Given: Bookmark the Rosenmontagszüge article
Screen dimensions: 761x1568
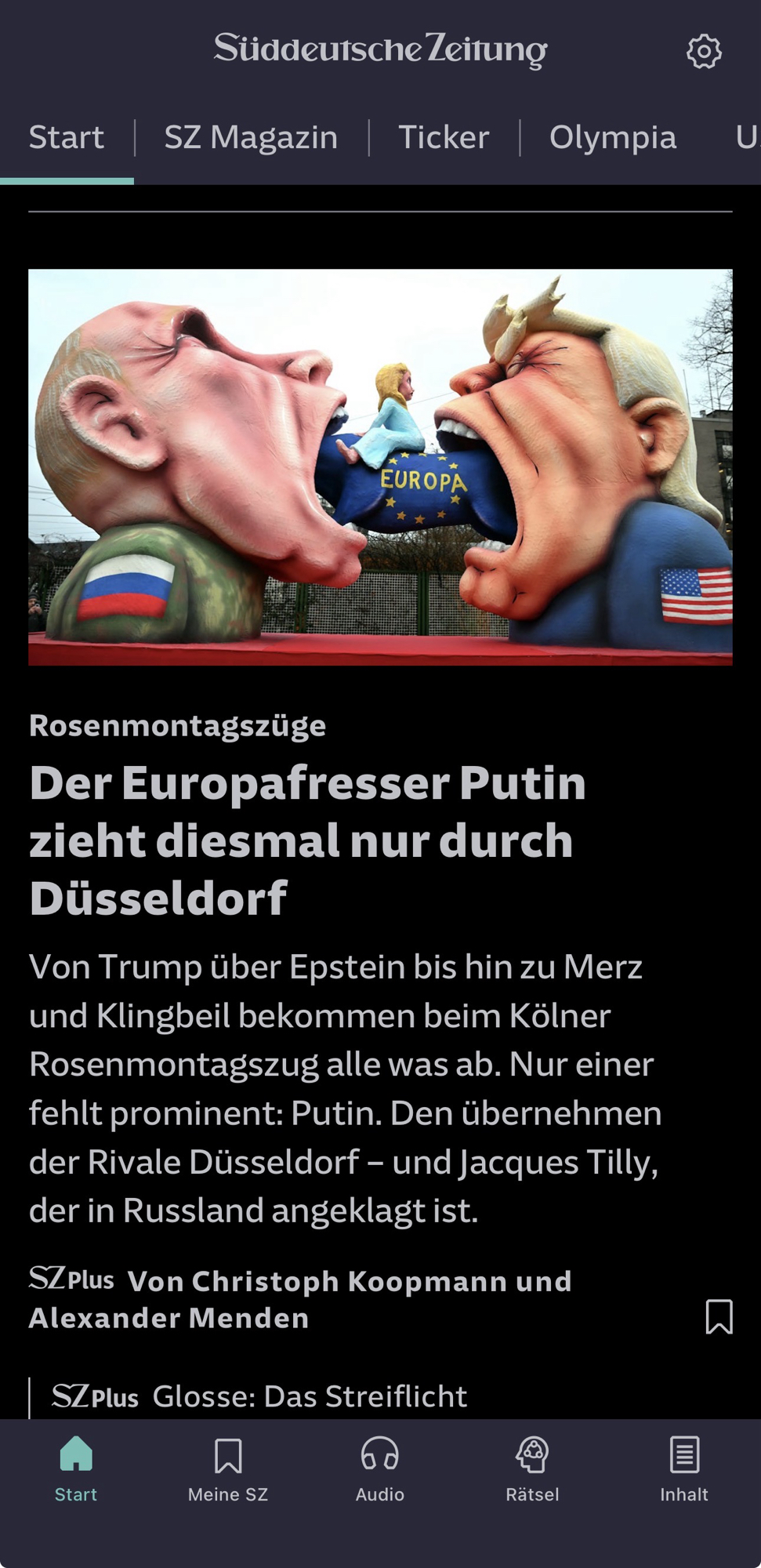Looking at the screenshot, I should [719, 1316].
